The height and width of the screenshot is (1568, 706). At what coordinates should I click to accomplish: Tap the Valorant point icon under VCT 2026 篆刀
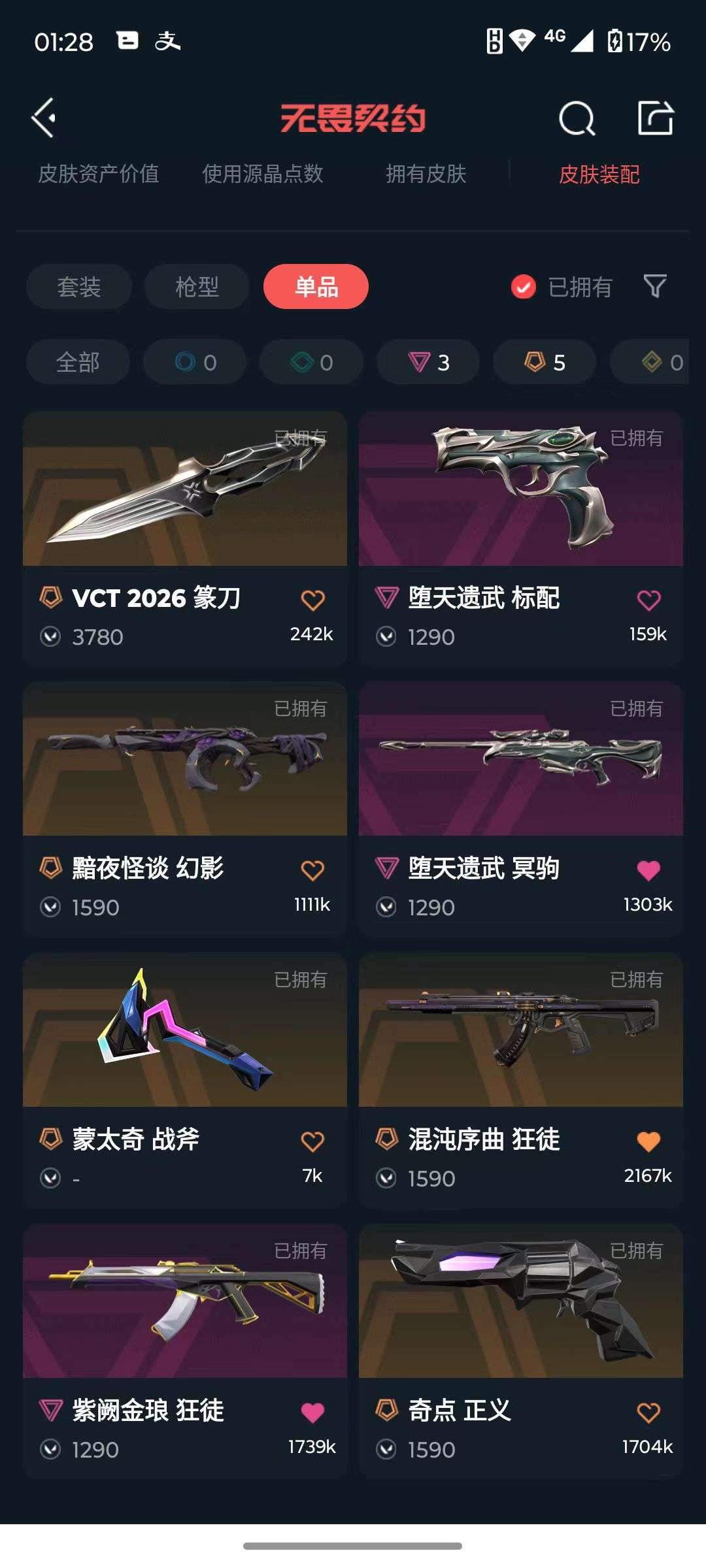tap(51, 636)
